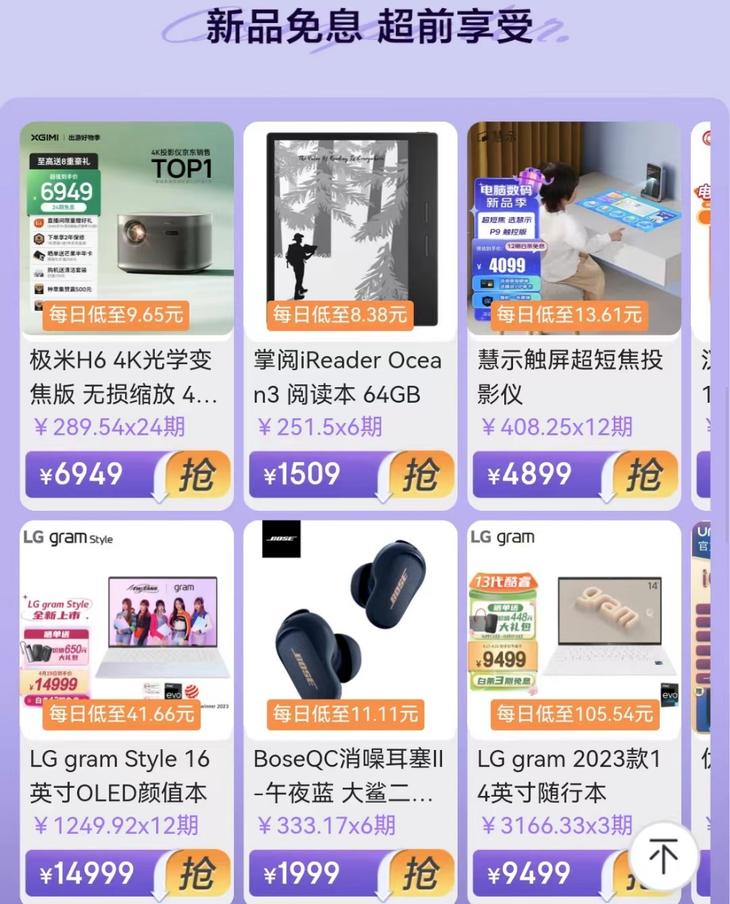Click the 每日低至9.65元 price tag
Screen dimensions: 730x904
[113, 314]
